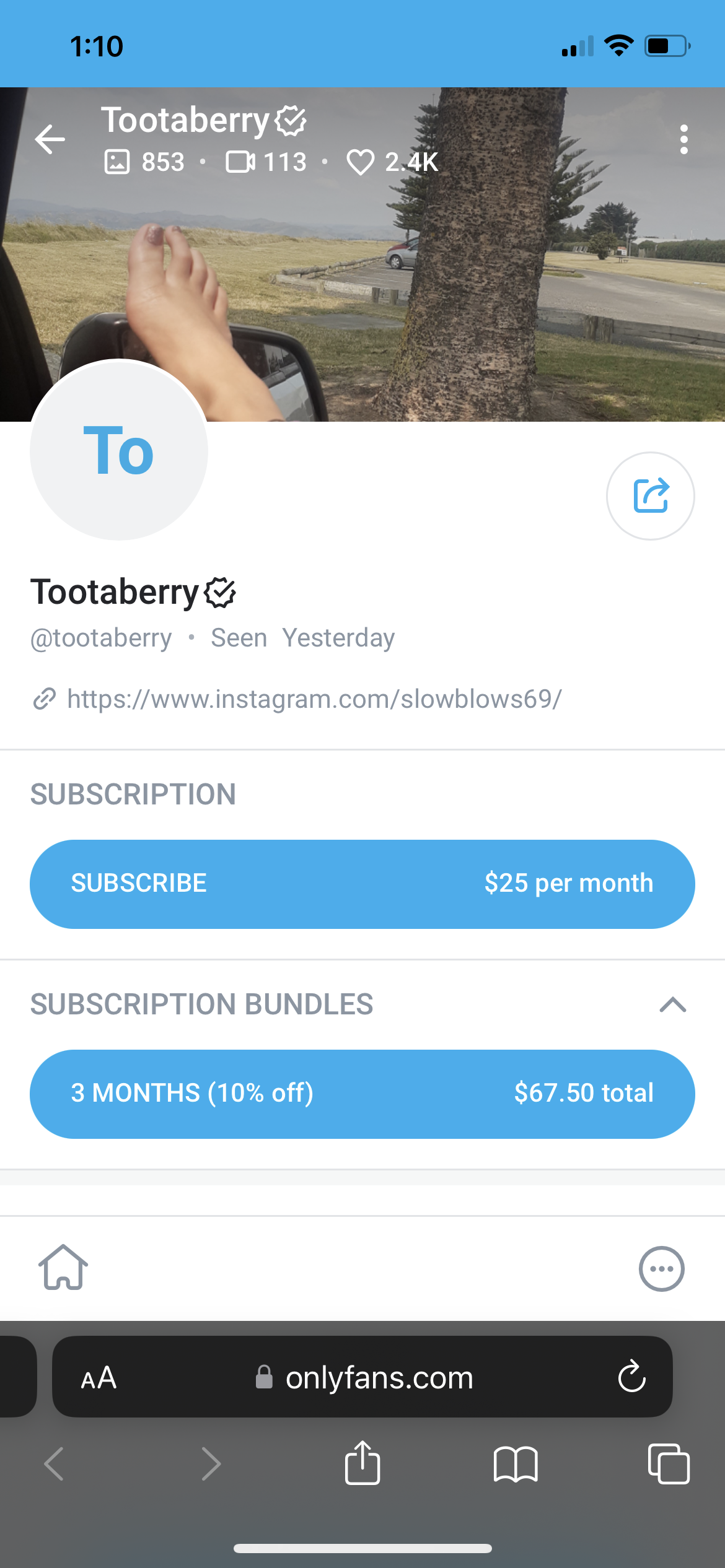Screen dimensions: 725x1568
Task: Open the slowblows69 Instagram link
Action: click(x=314, y=699)
